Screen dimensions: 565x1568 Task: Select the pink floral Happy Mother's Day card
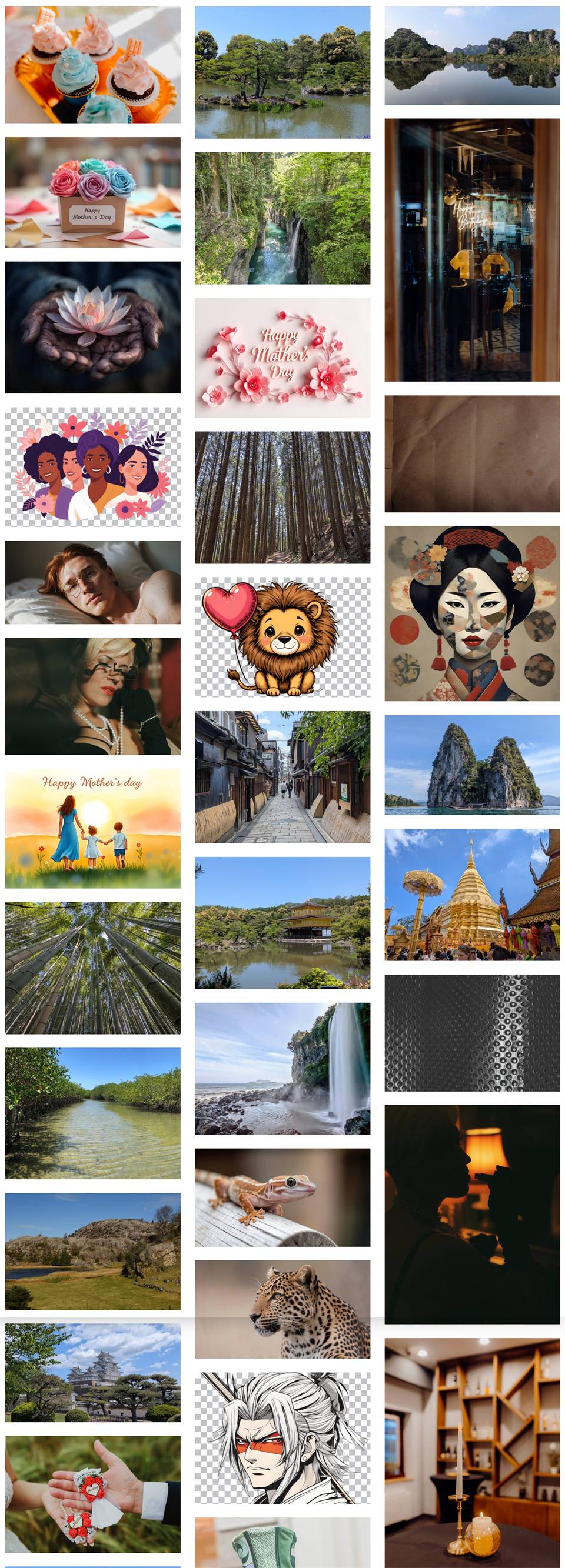(282, 358)
